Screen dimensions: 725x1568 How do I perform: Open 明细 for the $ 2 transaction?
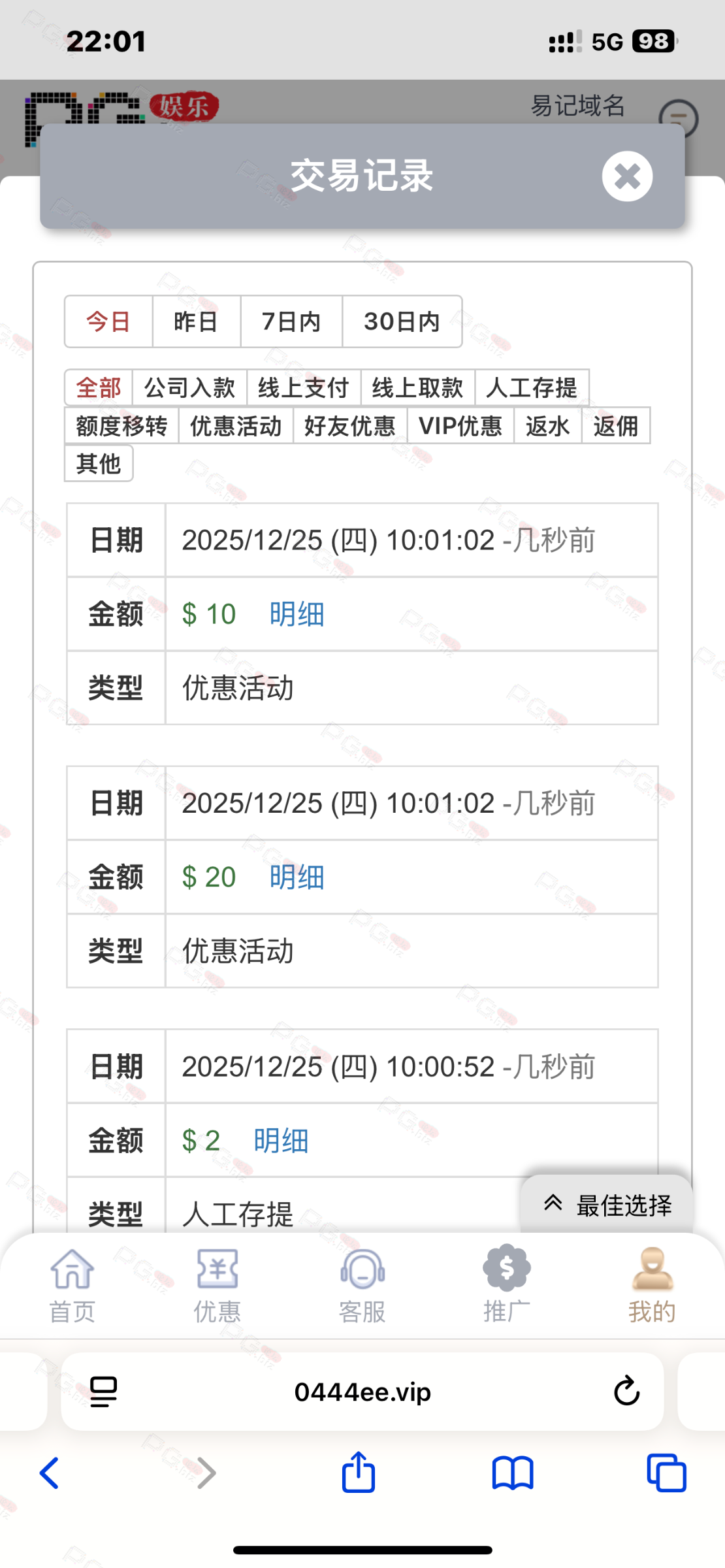click(x=281, y=1141)
